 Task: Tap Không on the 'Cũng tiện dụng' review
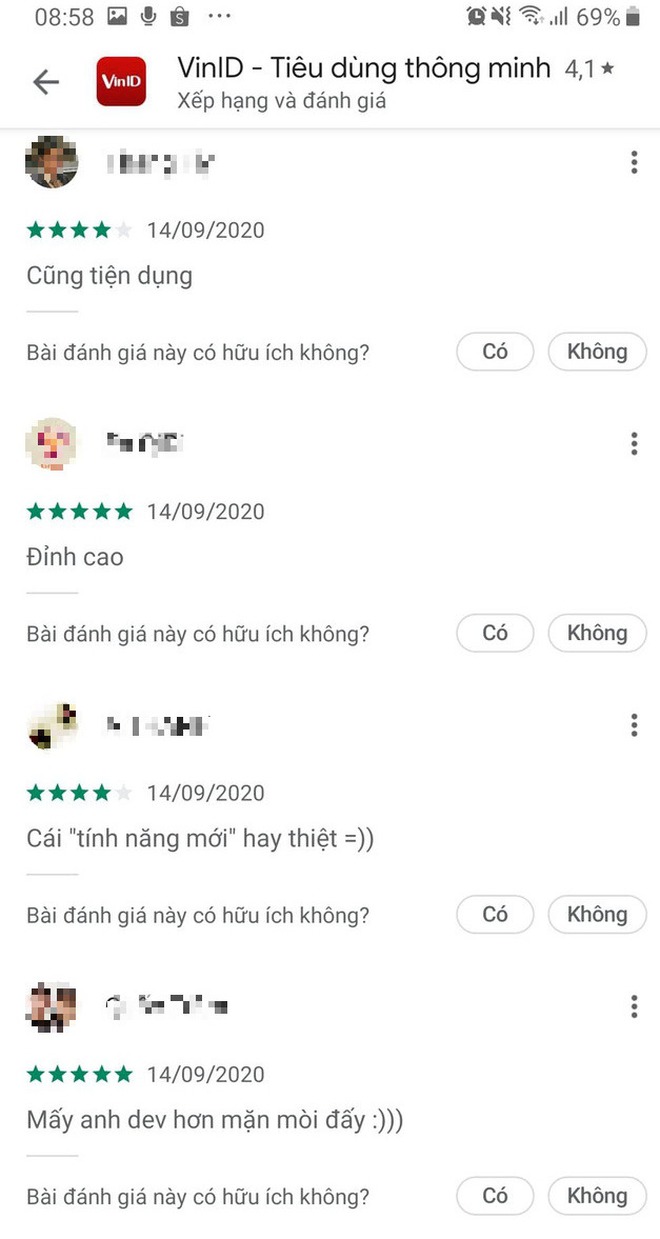(x=597, y=352)
